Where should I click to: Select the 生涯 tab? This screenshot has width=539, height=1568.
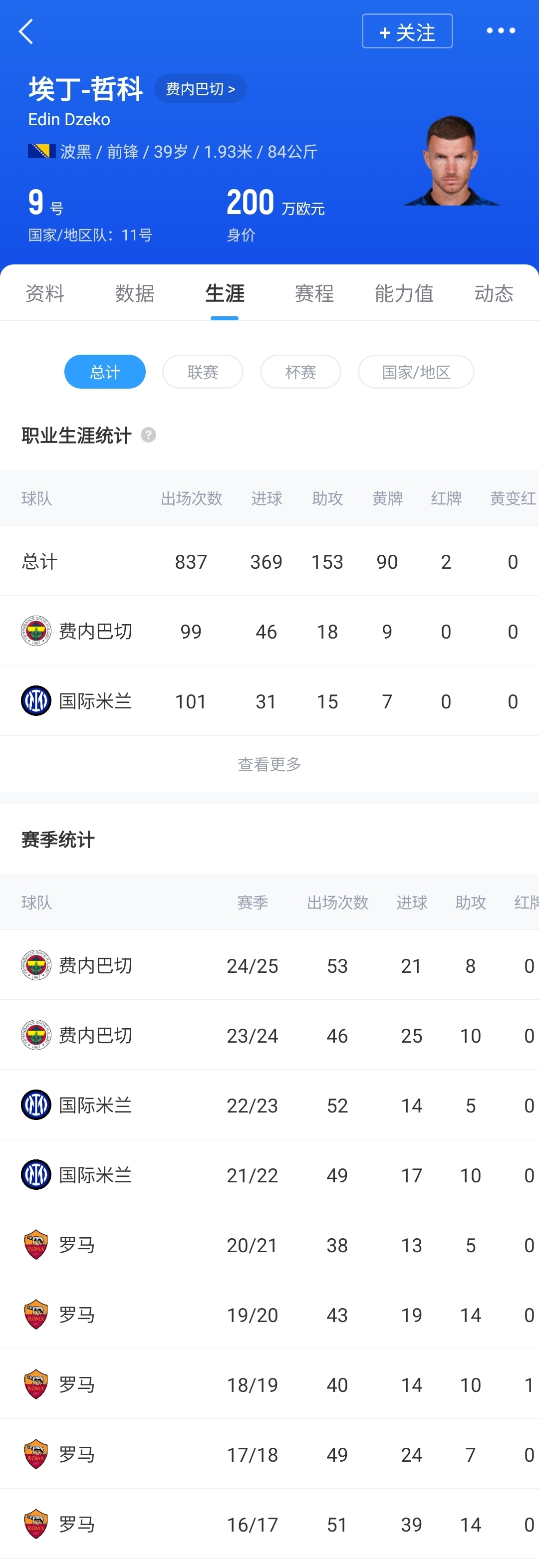[225, 293]
